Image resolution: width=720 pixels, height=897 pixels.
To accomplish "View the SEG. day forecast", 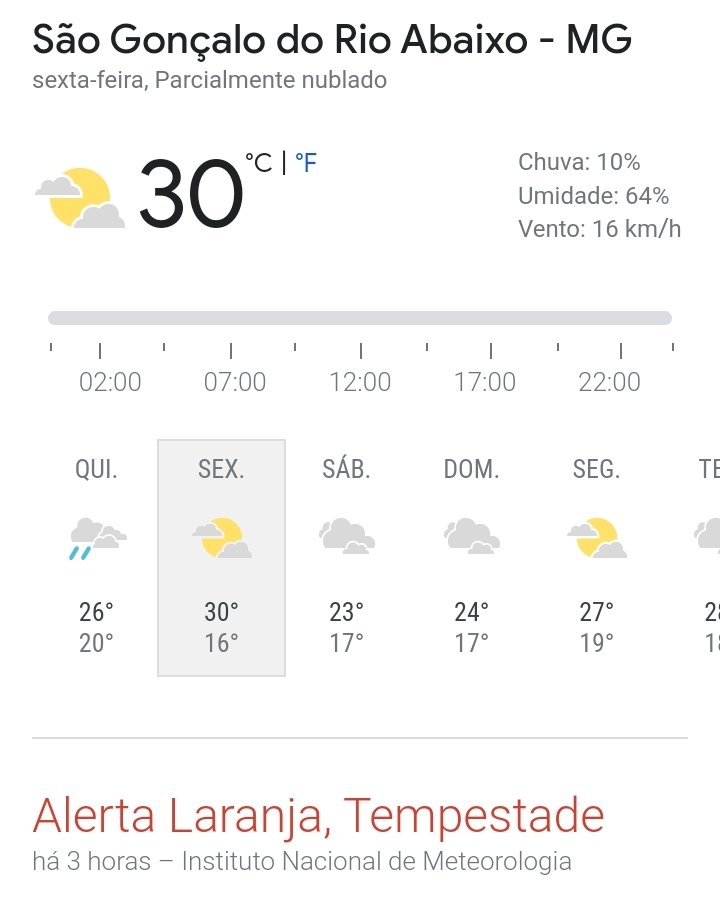I will point(596,557).
